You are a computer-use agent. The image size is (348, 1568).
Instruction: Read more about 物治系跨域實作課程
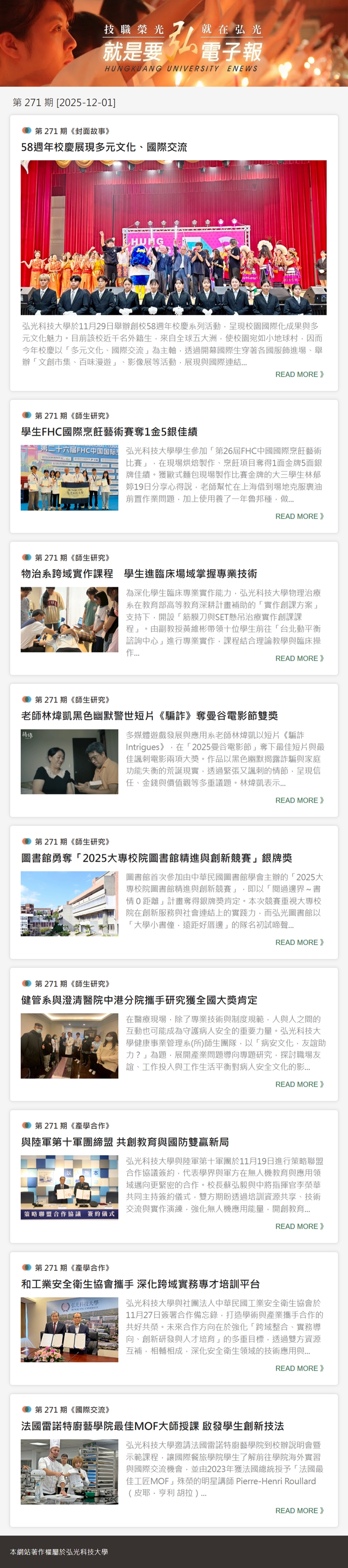tap(299, 658)
